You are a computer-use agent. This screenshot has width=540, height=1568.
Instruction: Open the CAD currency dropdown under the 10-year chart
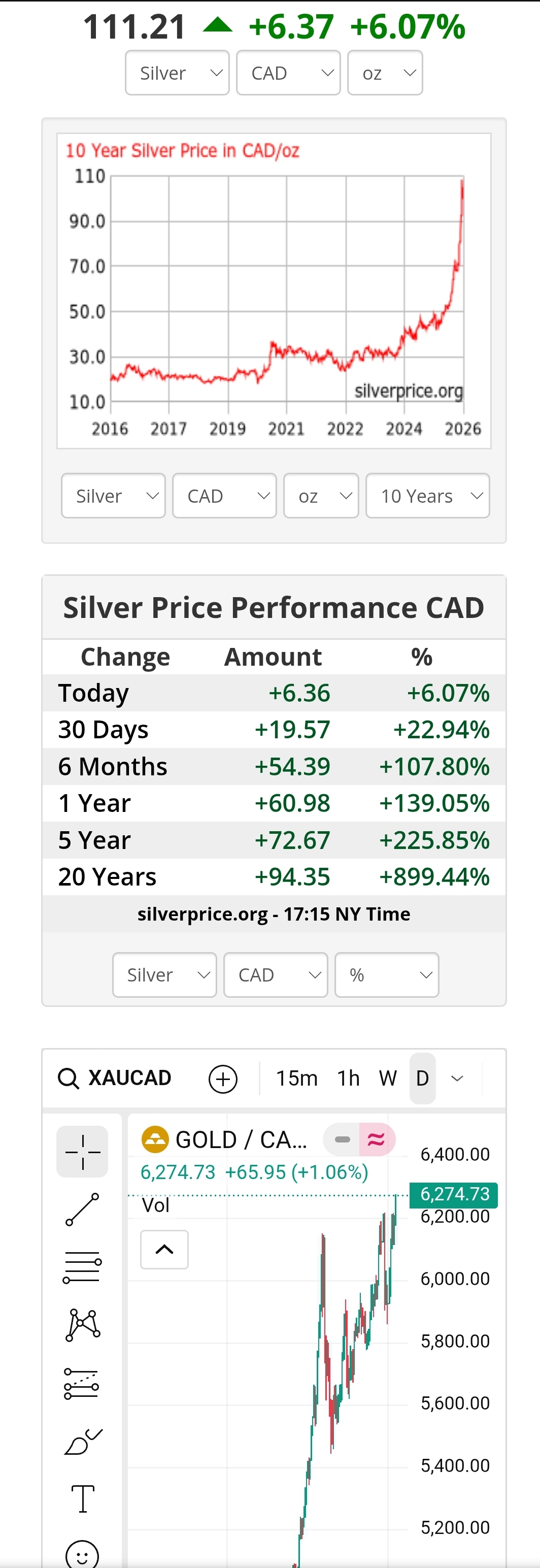pos(224,496)
